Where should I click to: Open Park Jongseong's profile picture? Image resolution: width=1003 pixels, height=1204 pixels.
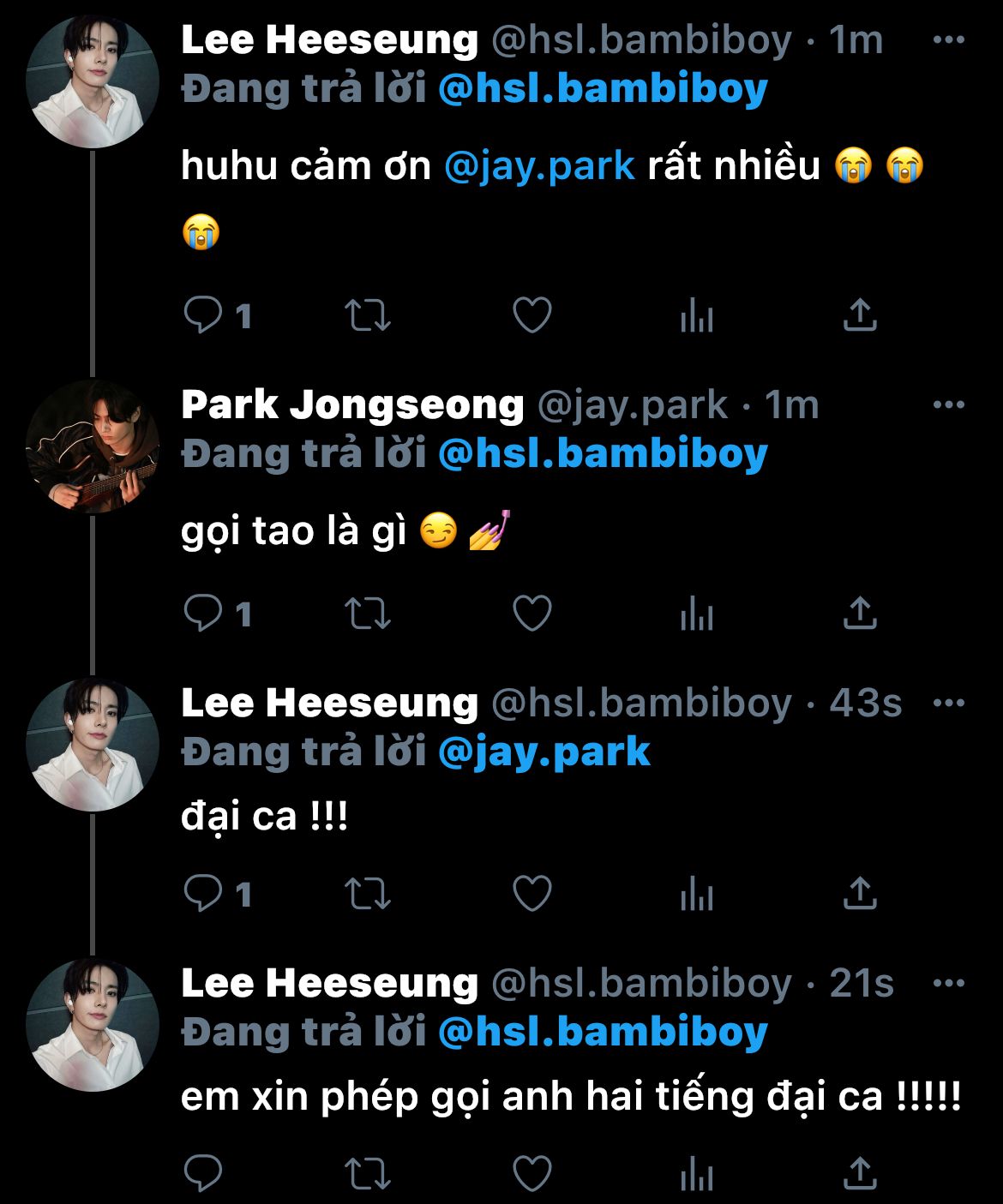pos(93,446)
